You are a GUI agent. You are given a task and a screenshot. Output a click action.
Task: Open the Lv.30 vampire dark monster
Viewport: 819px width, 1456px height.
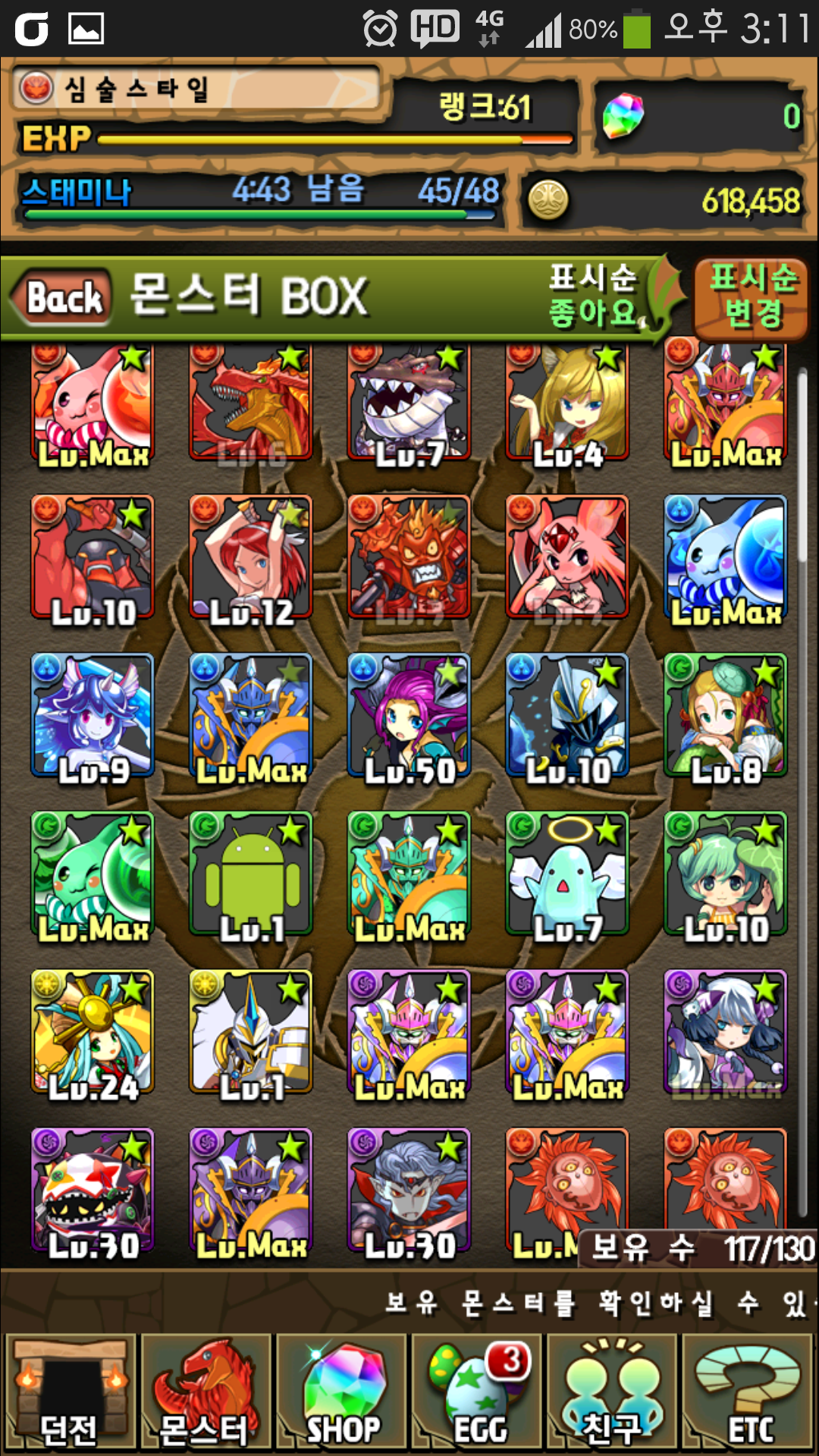[409, 1189]
